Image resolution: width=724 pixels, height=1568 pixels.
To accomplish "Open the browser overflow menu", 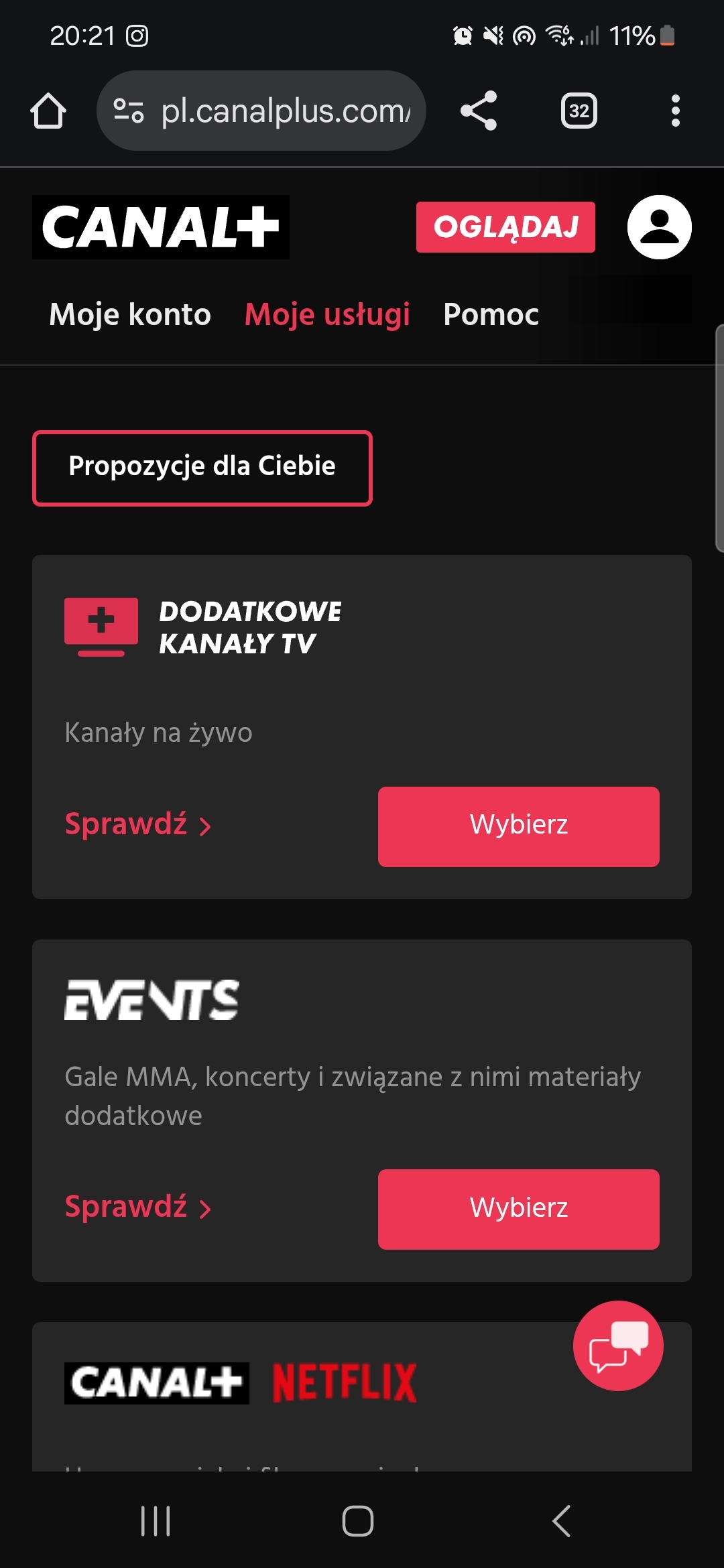I will 675,111.
